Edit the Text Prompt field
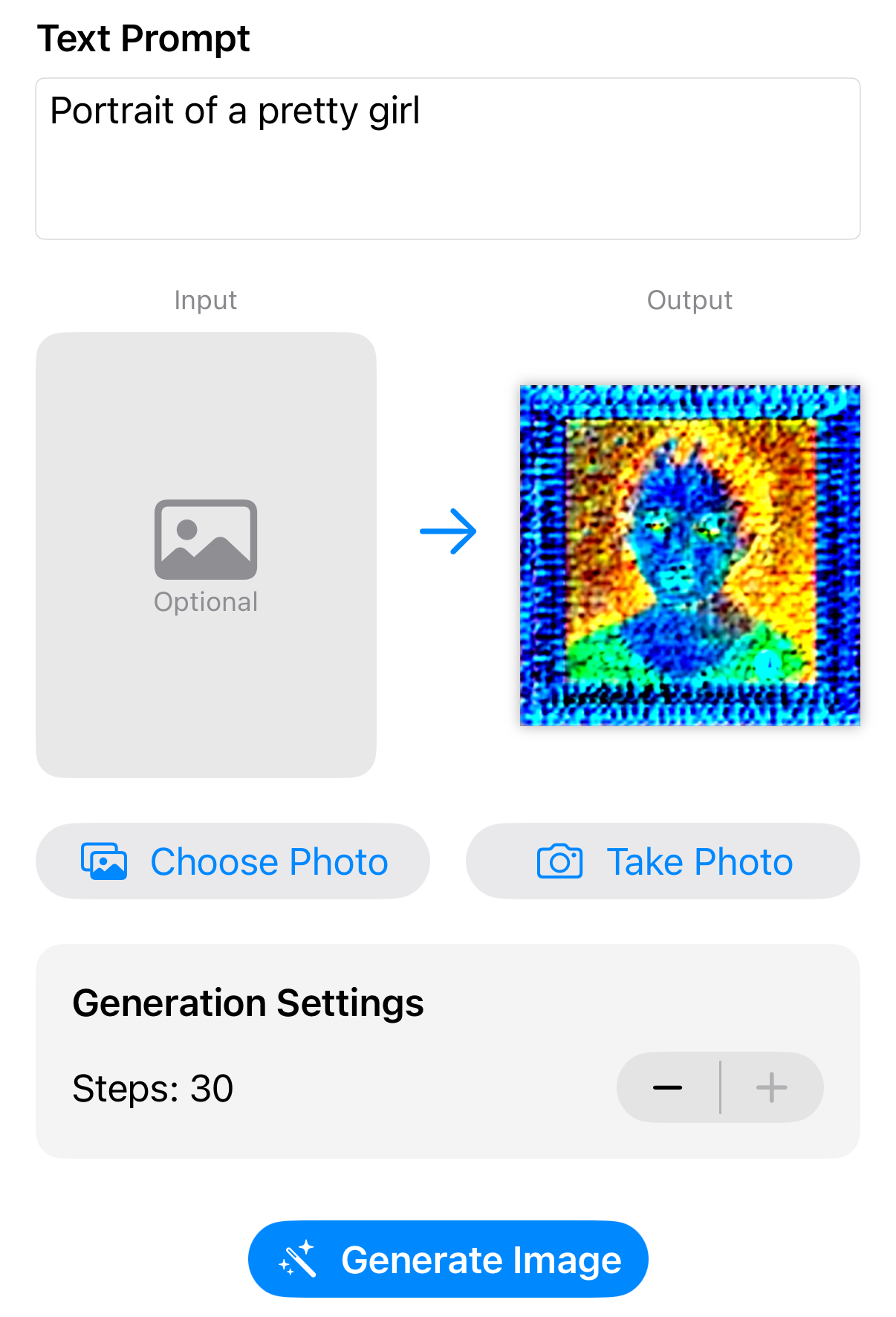Screen dimensions: 896x1317 447,158
